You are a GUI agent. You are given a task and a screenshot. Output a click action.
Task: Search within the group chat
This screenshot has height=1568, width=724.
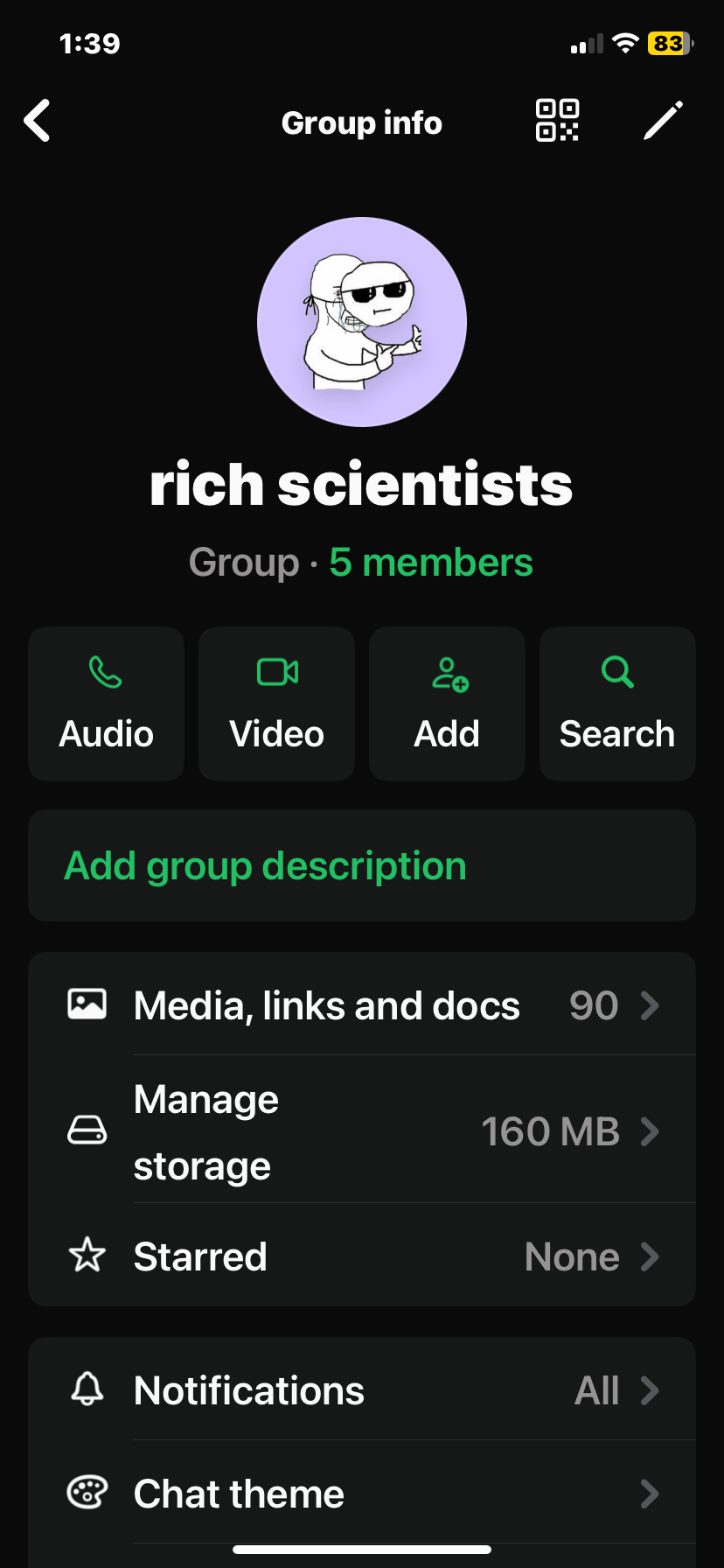point(617,703)
